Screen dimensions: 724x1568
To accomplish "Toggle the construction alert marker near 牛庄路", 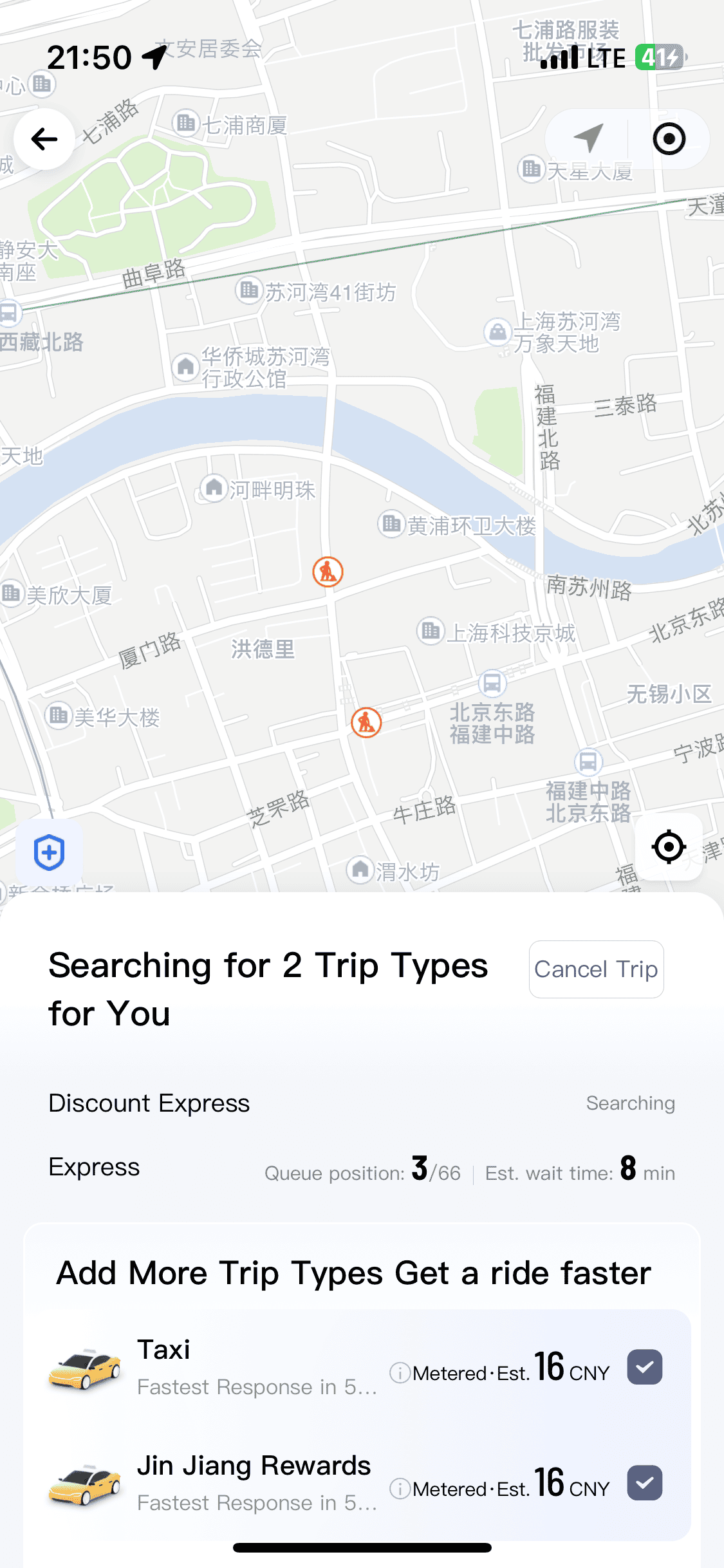I will 366,722.
